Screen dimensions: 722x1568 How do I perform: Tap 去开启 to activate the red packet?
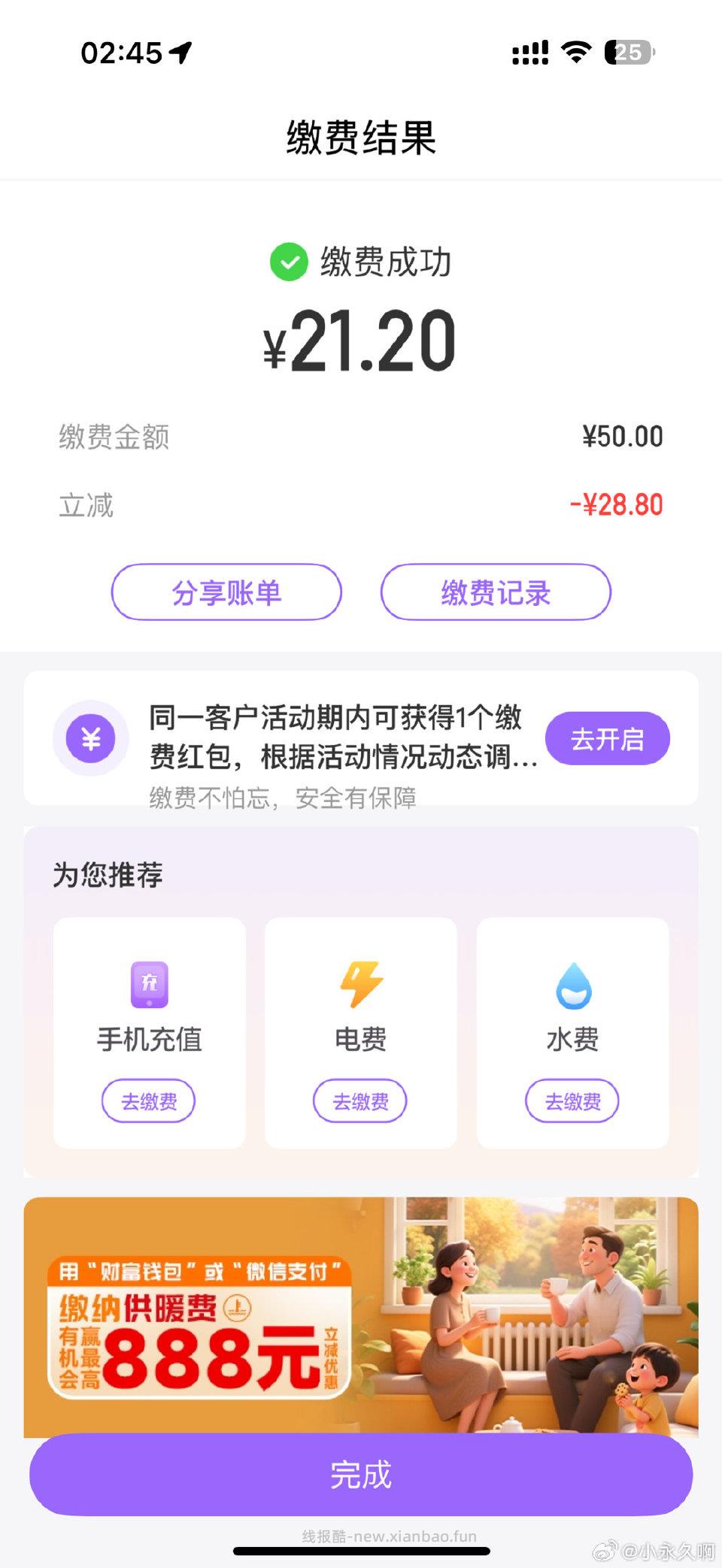pyautogui.click(x=607, y=739)
